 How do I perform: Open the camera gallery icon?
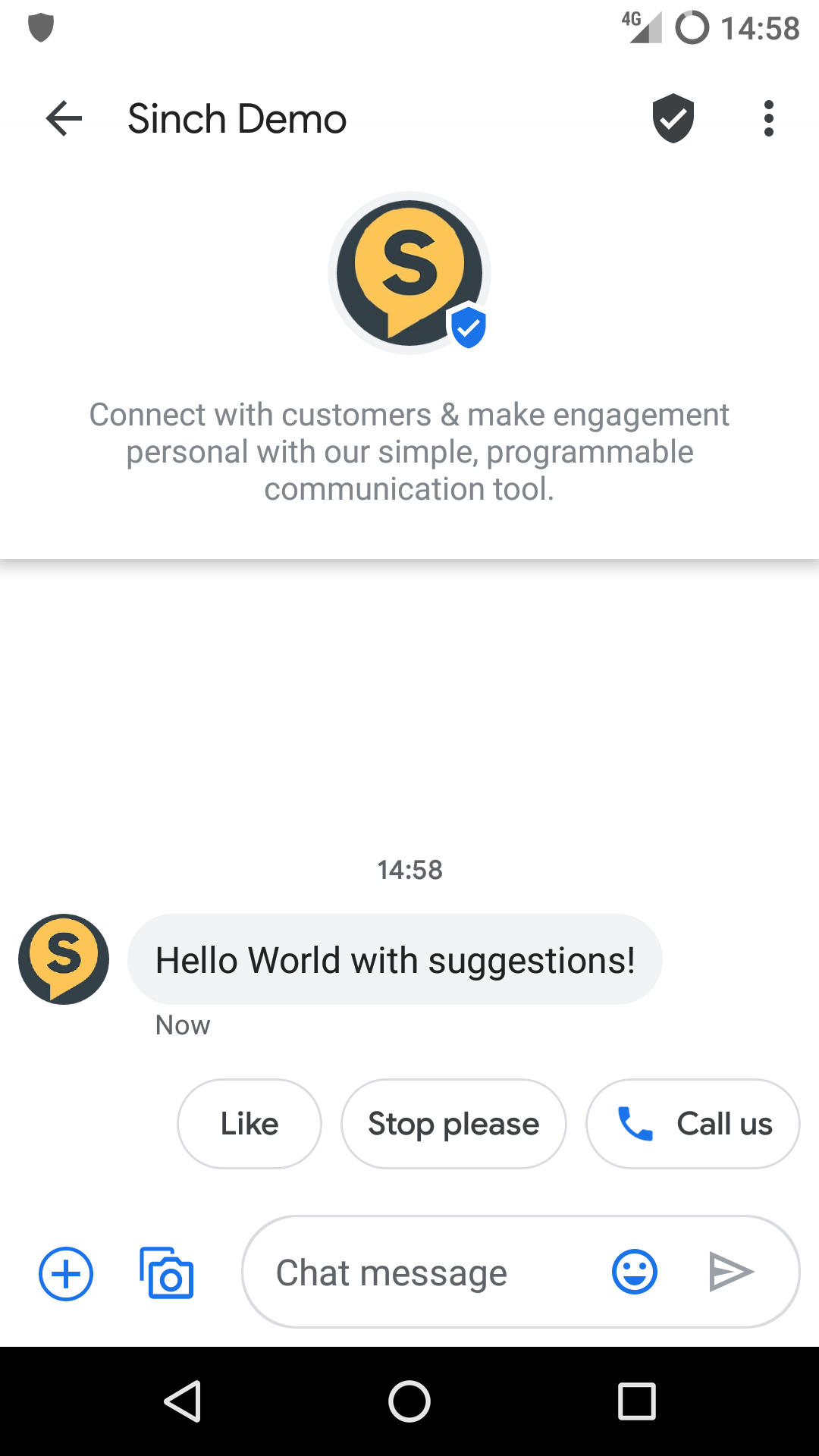pyautogui.click(x=167, y=1273)
